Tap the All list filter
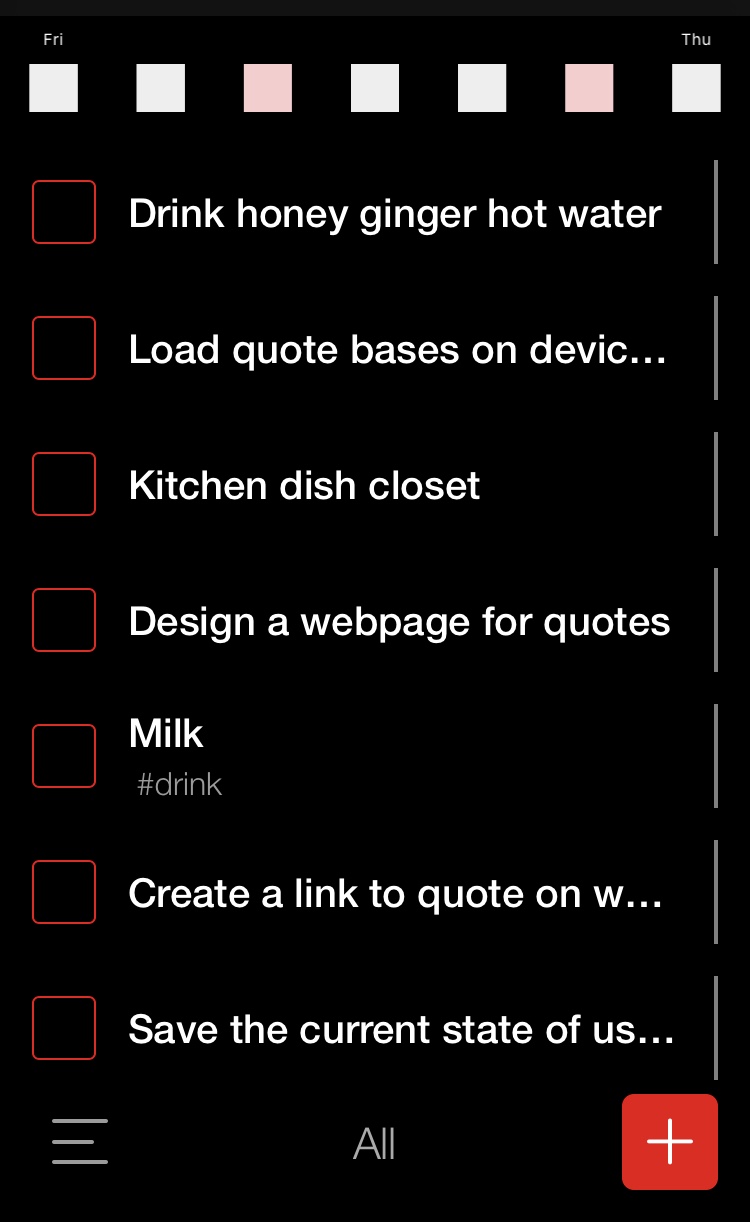The height and width of the screenshot is (1222, 750). point(374,1144)
